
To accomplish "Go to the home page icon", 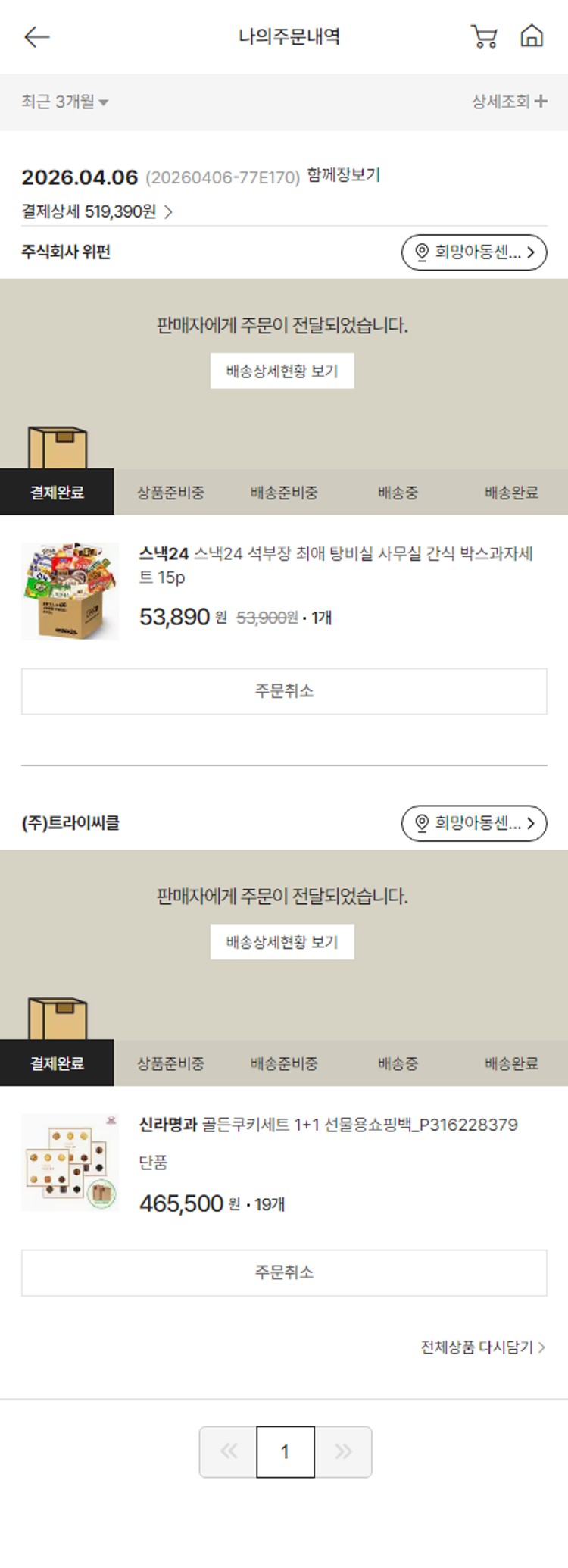I will tap(532, 36).
